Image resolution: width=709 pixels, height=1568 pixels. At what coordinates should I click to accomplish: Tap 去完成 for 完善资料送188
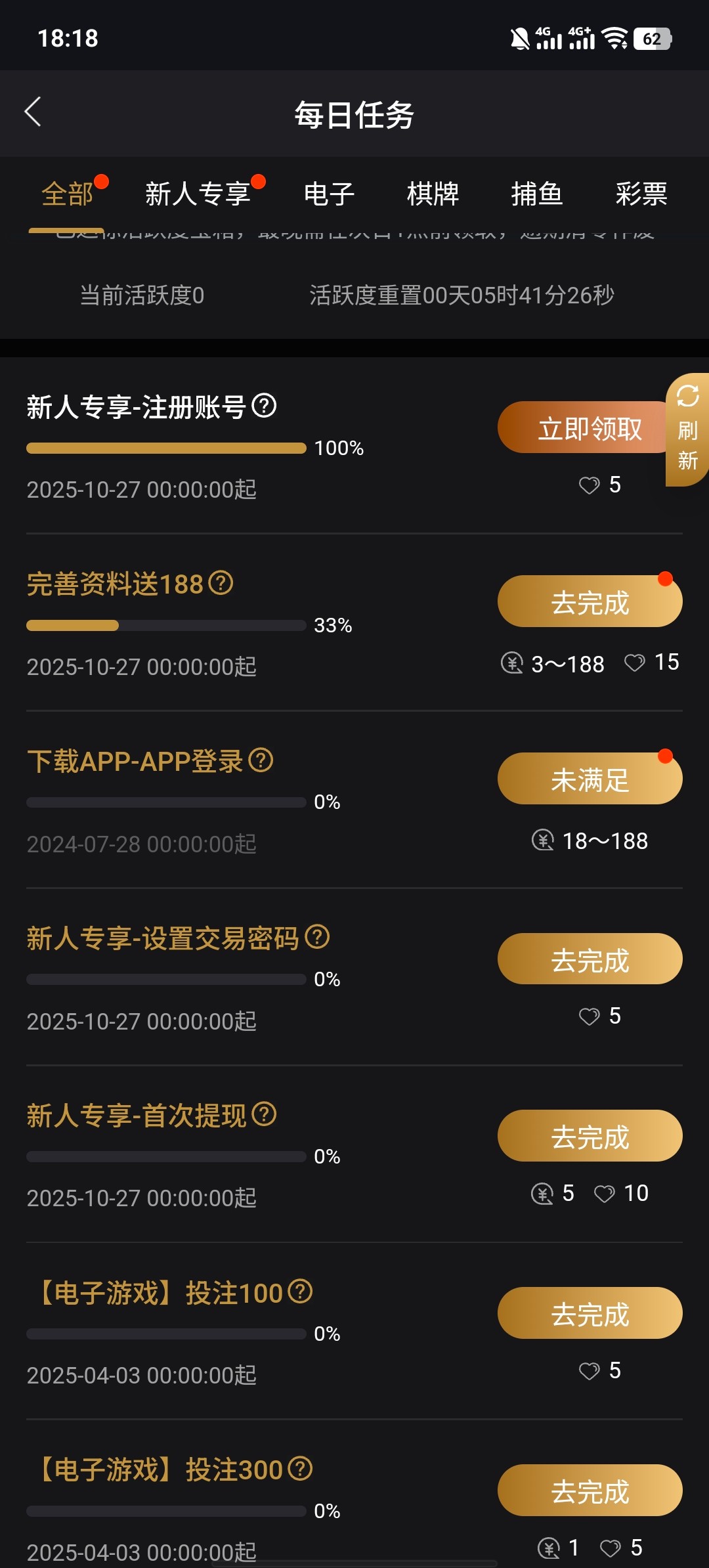click(590, 602)
